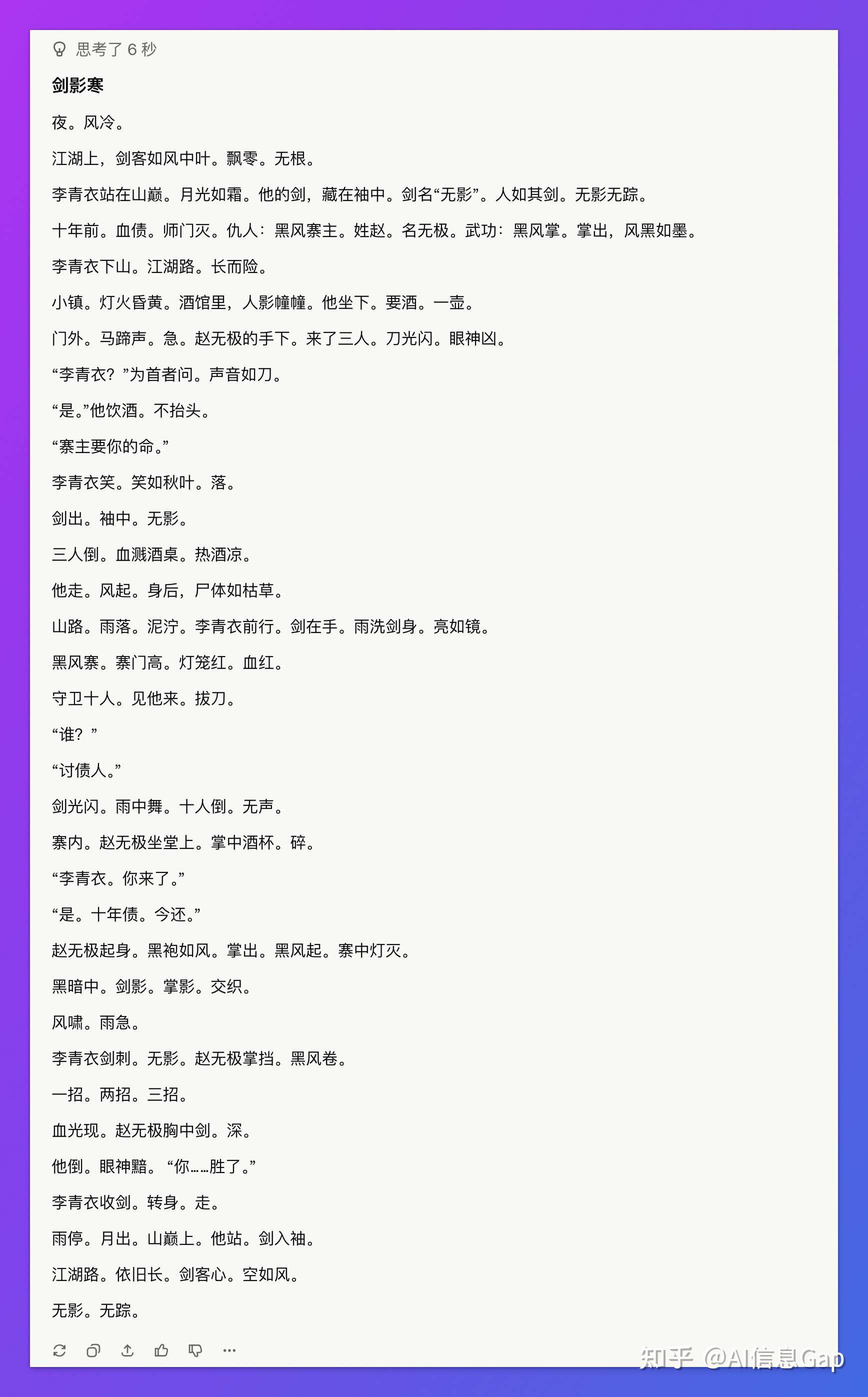Dislike the response with thumbs down
Screen dimensions: 868x1397
point(195,1350)
